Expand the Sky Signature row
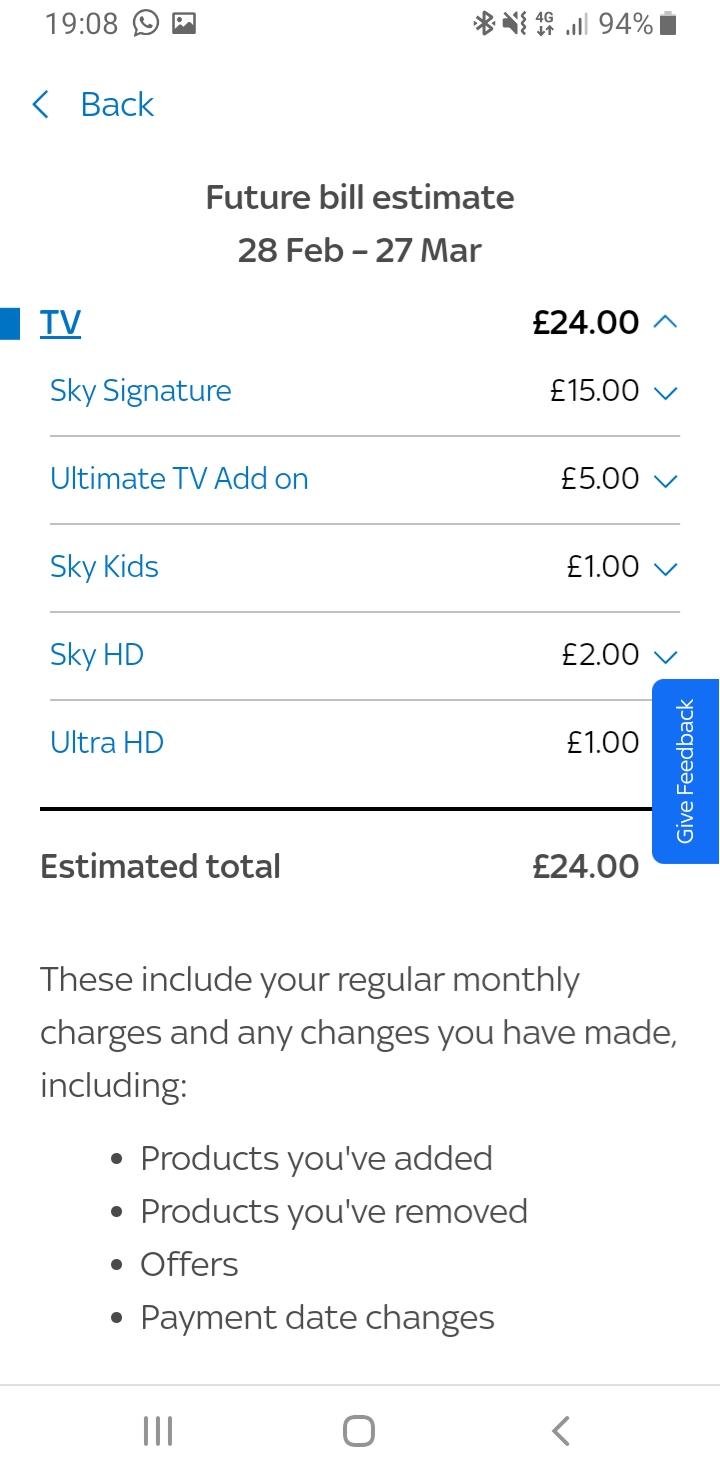This screenshot has width=720, height=1480. coord(365,391)
